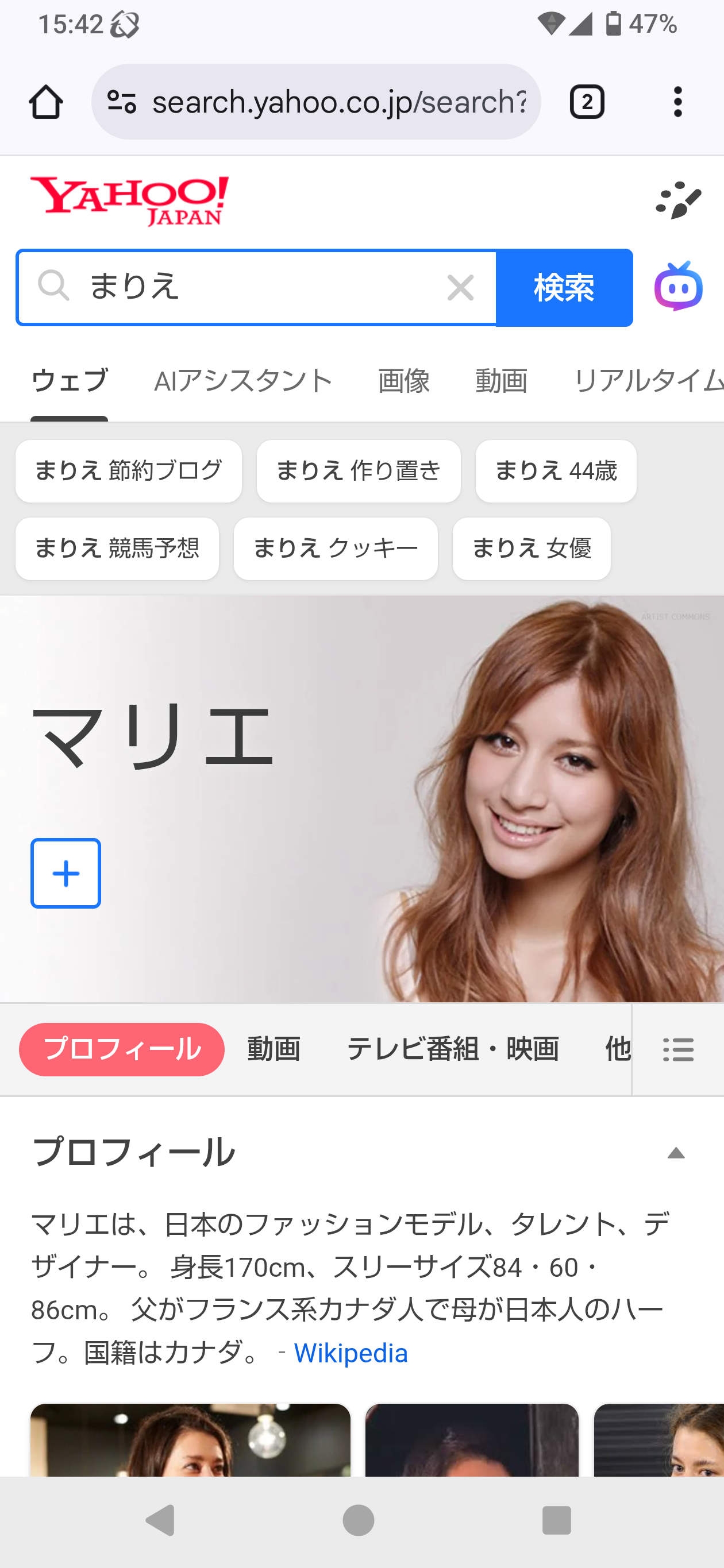Tap the blue 検索 search button
This screenshot has width=724, height=1568.
pos(564,287)
